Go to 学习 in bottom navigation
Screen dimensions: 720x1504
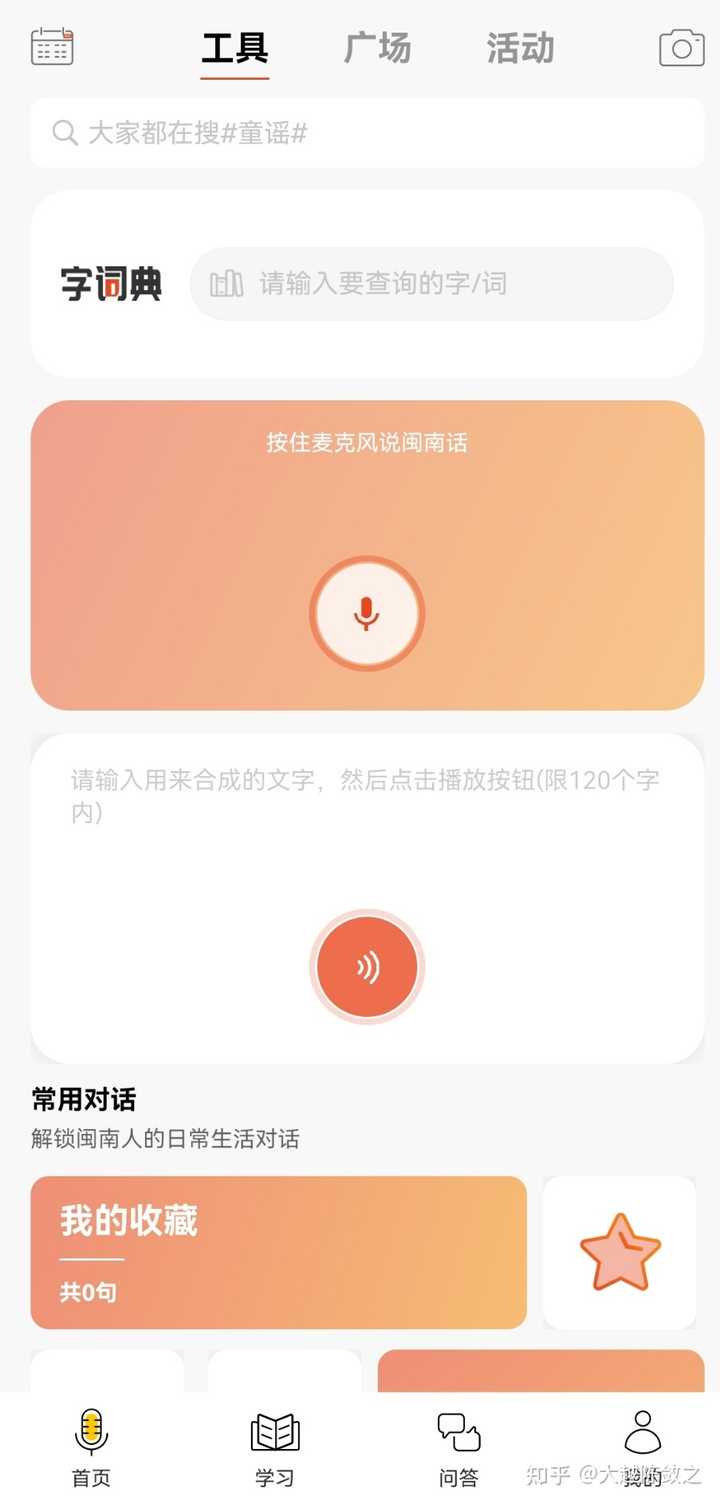(274, 1449)
